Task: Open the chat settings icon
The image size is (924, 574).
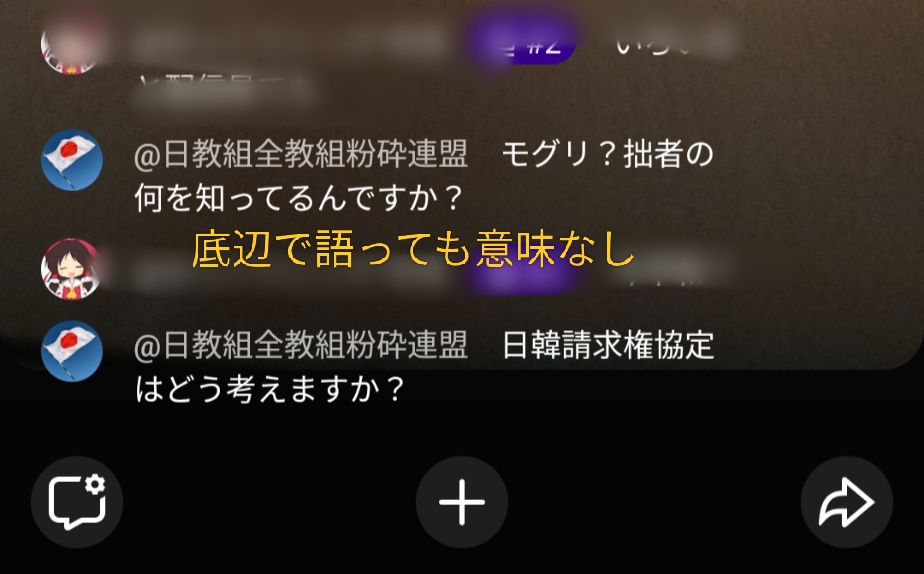Action: 77,501
